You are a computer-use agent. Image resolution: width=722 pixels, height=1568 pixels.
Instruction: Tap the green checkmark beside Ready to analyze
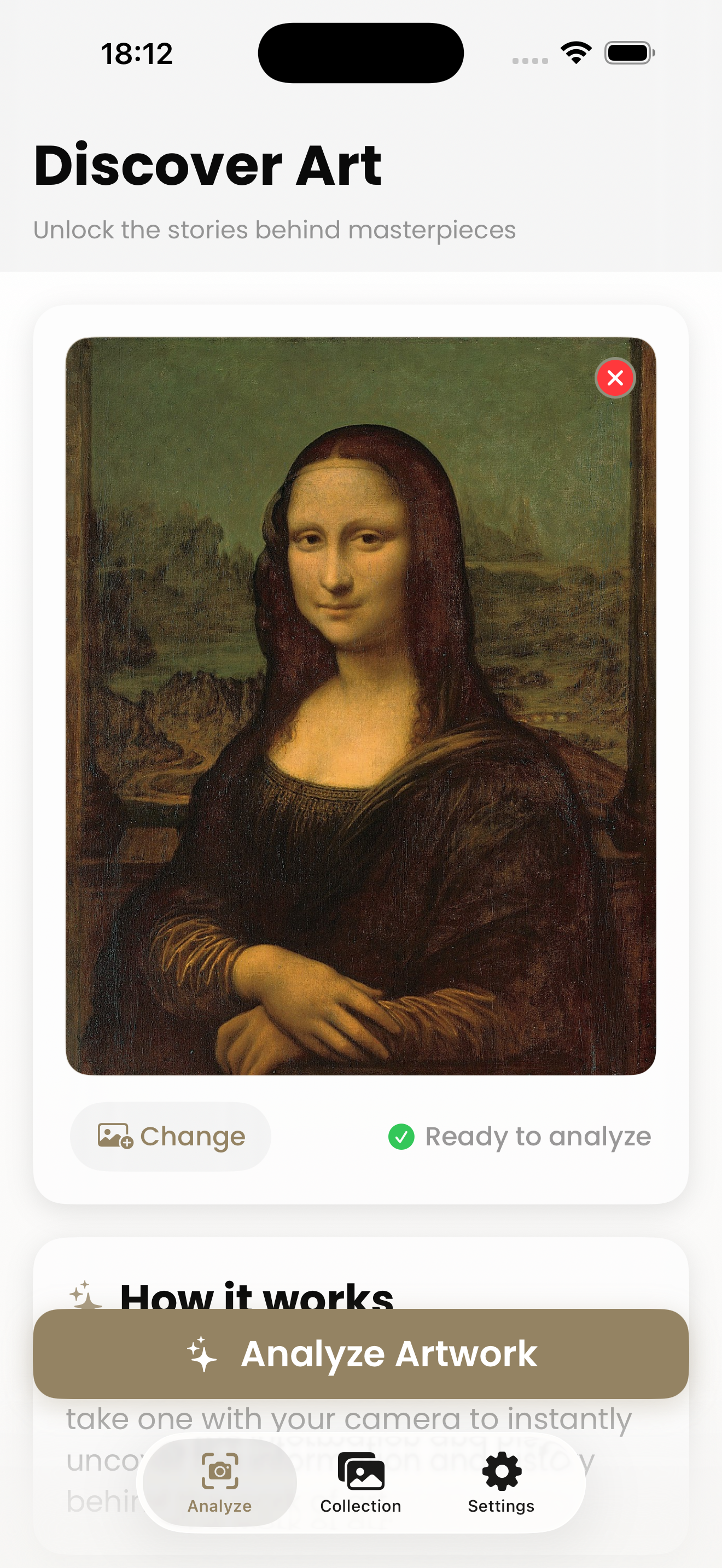[402, 1137]
